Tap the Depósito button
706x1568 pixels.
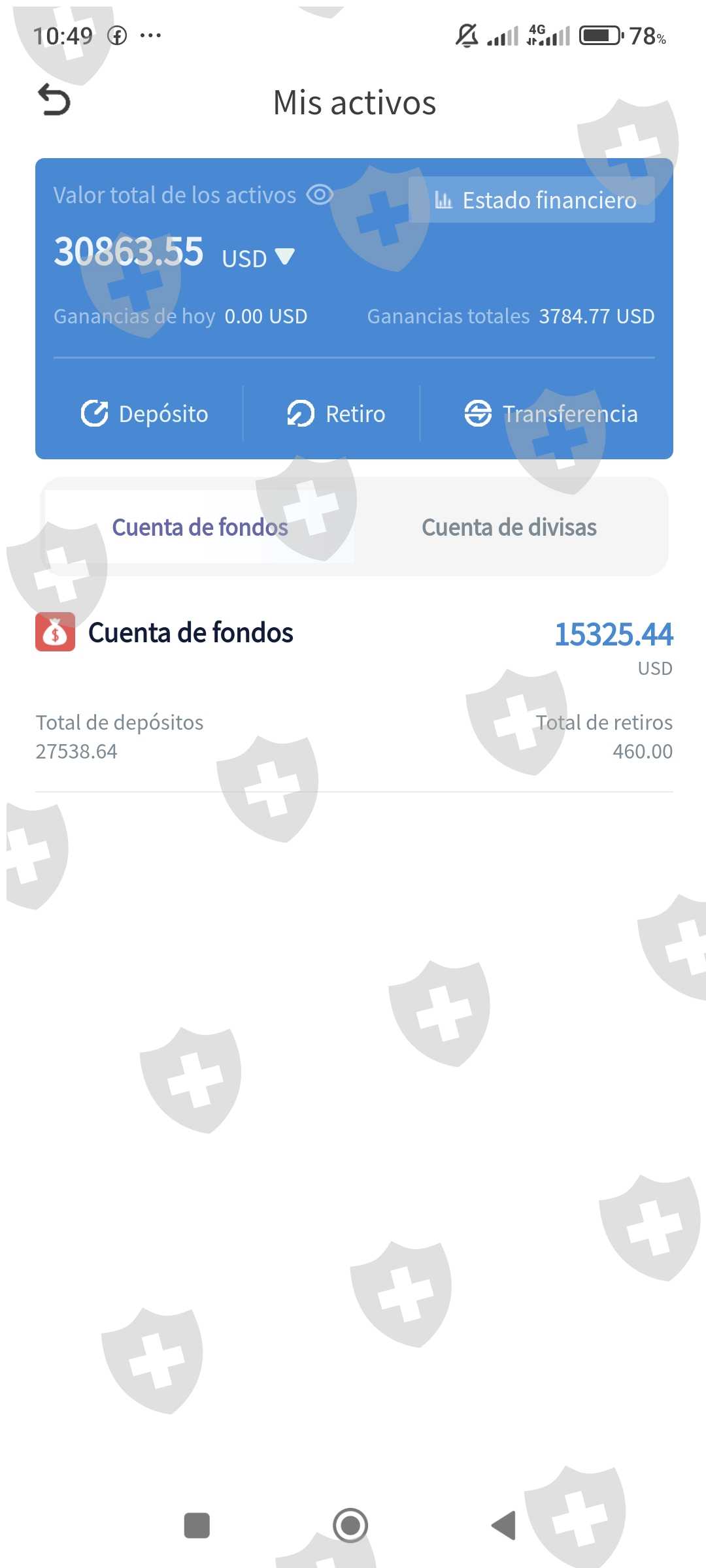[144, 414]
